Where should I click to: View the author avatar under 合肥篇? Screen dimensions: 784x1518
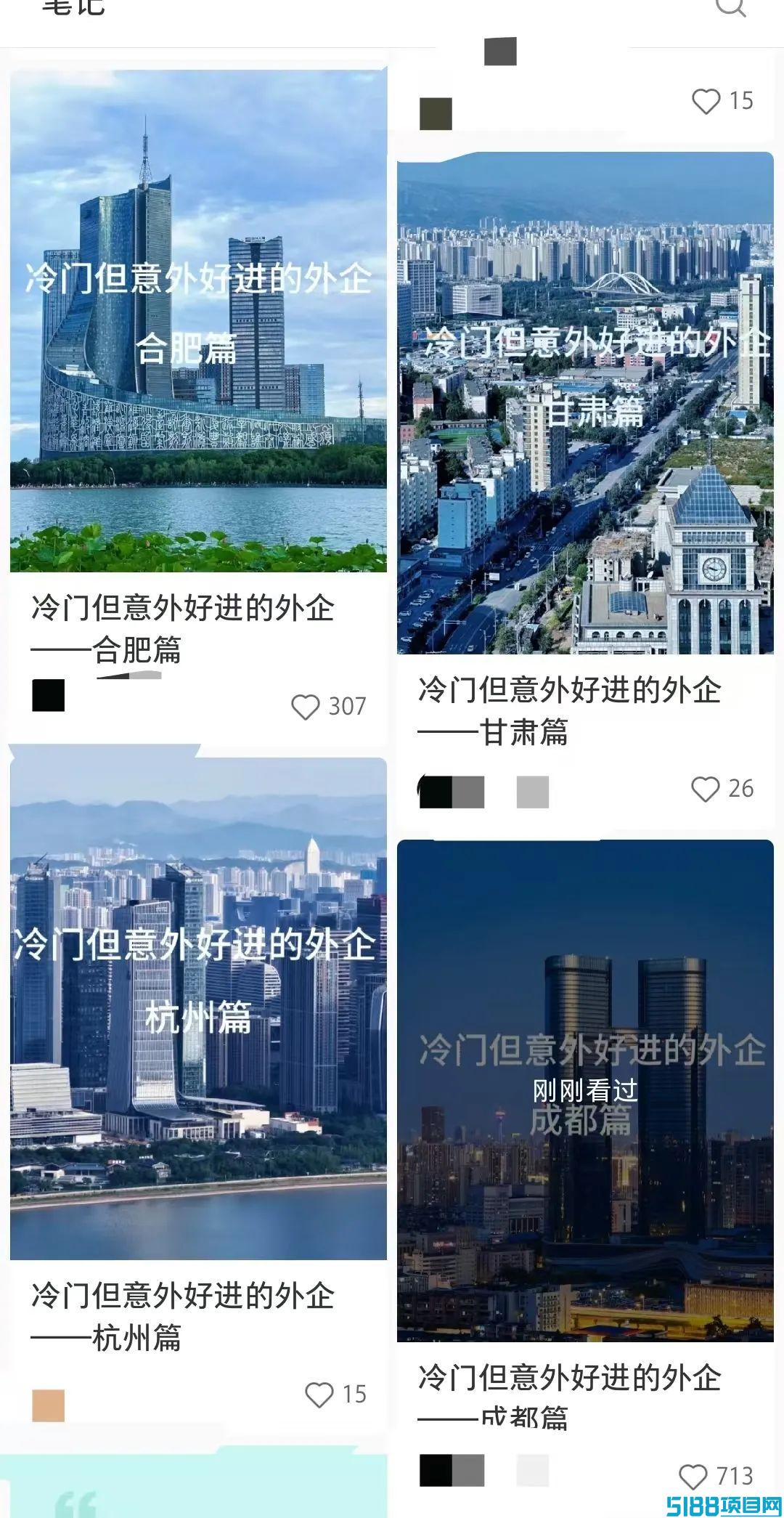[x=49, y=695]
